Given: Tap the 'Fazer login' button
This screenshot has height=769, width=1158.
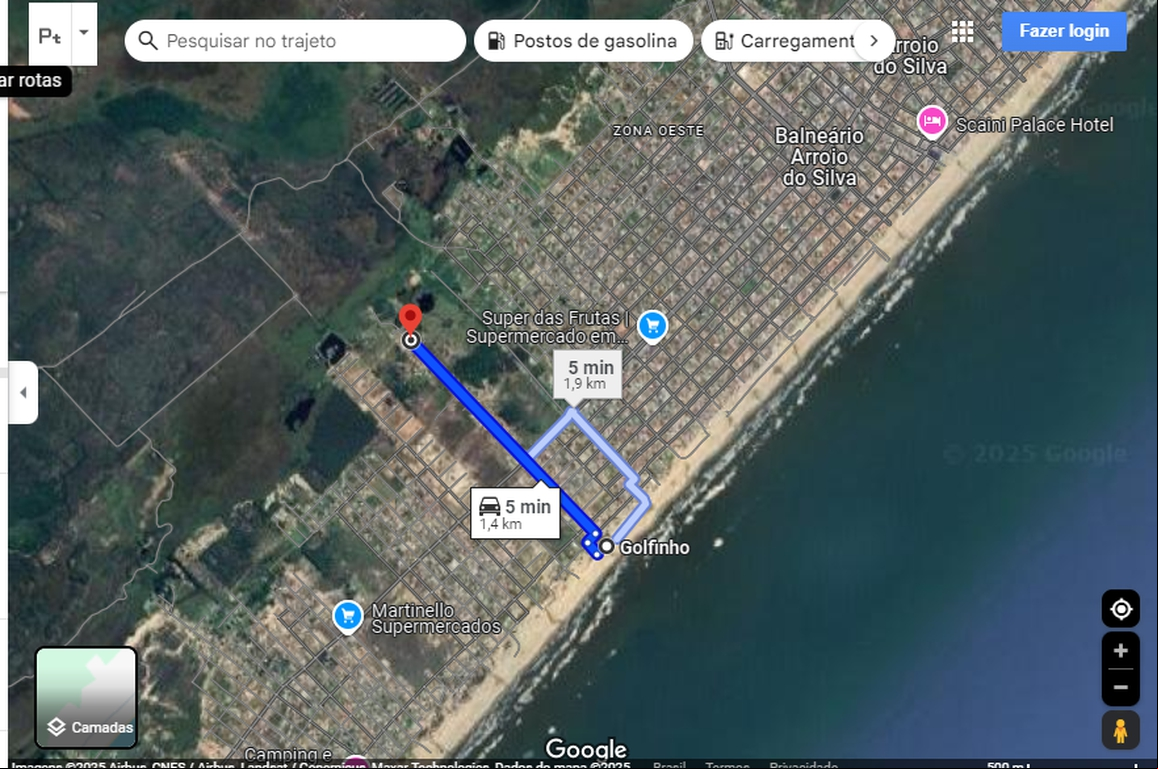Looking at the screenshot, I should [x=1063, y=31].
